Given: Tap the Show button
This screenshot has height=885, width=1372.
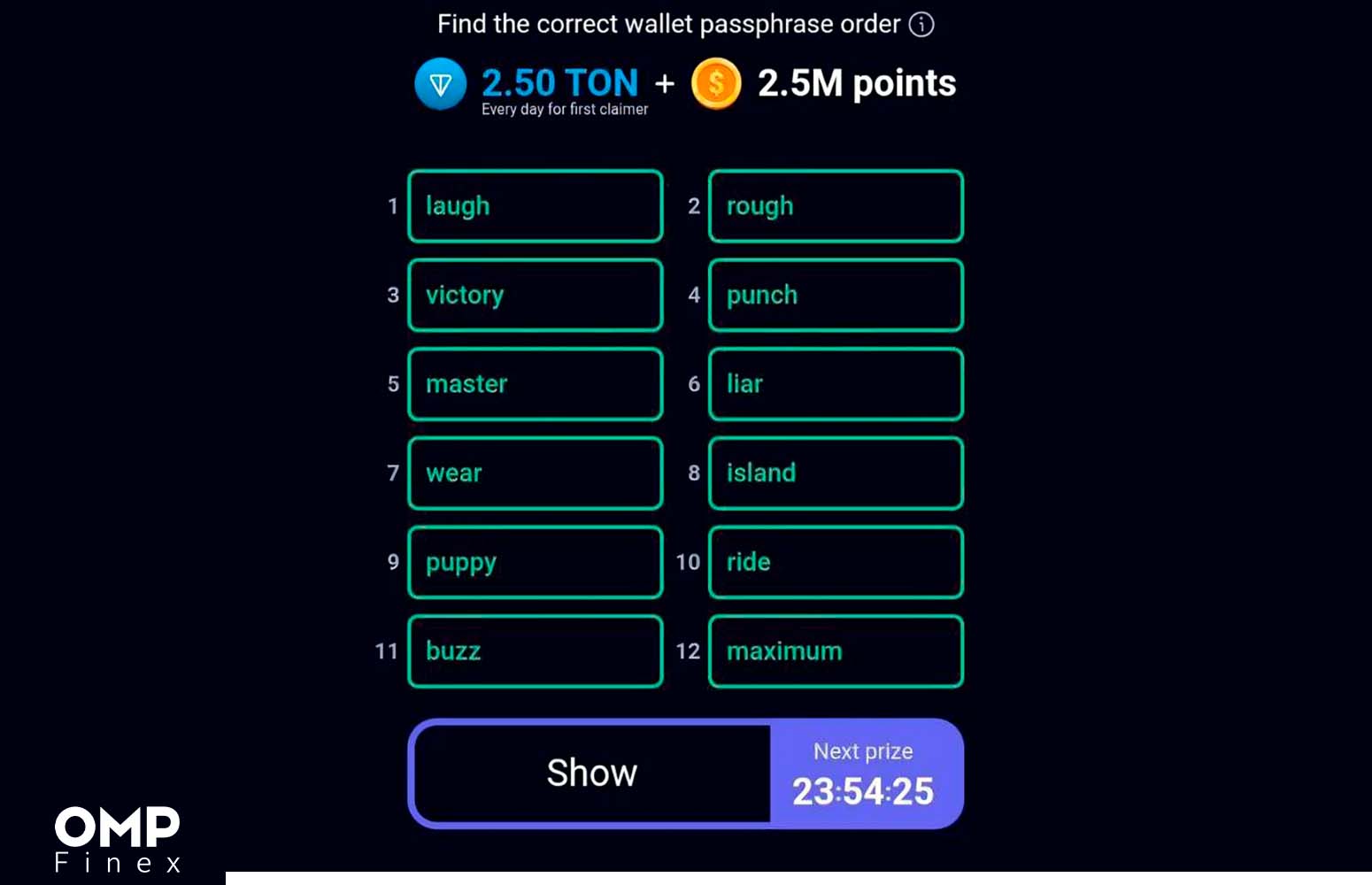Looking at the screenshot, I should 592,773.
